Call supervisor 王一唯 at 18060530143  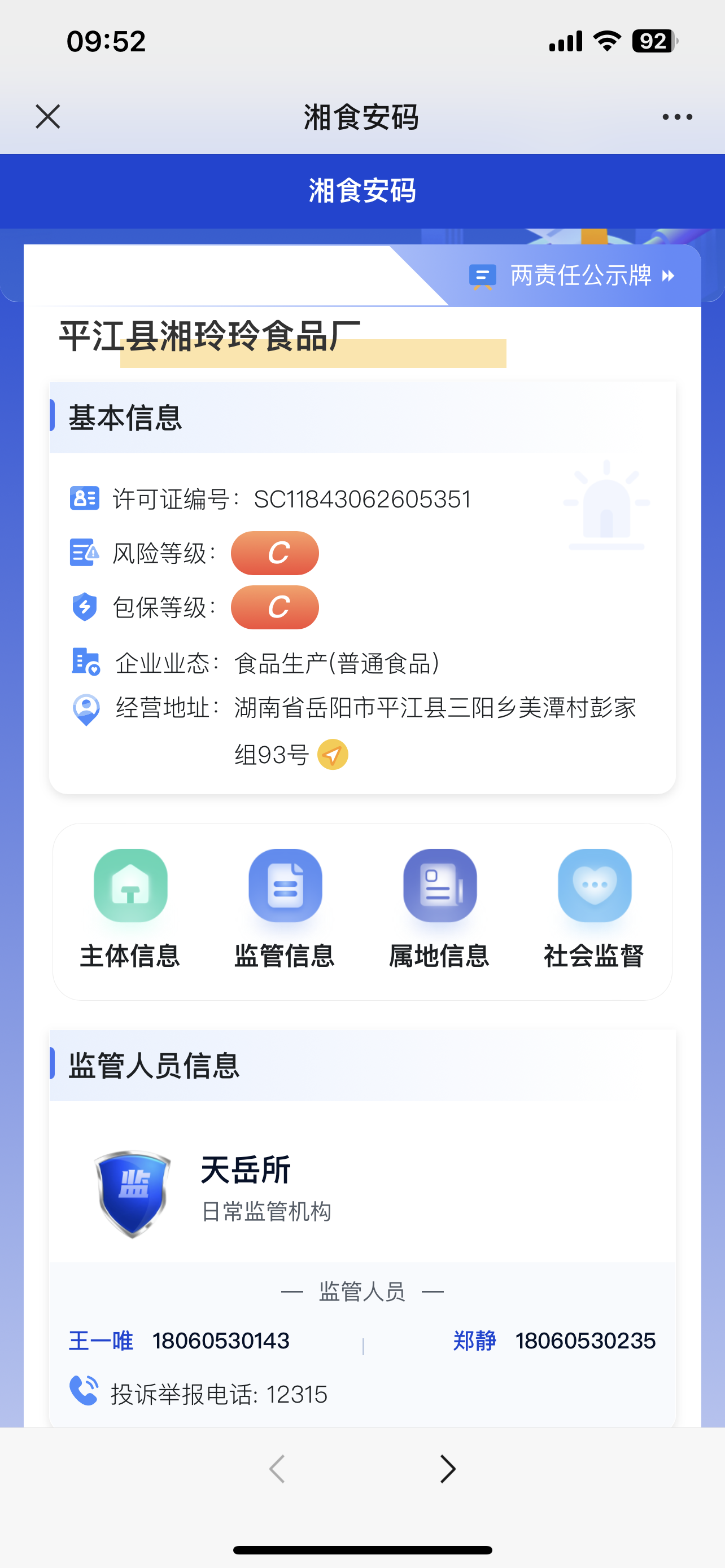pyautogui.click(x=220, y=1341)
